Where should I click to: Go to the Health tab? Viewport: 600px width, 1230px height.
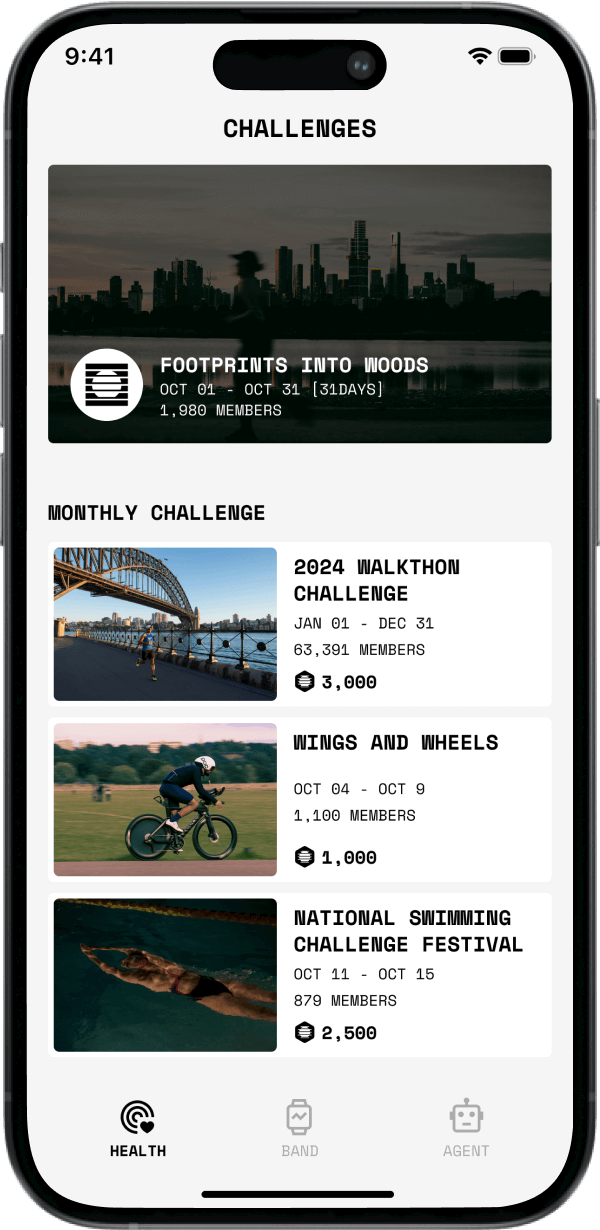(x=138, y=1129)
